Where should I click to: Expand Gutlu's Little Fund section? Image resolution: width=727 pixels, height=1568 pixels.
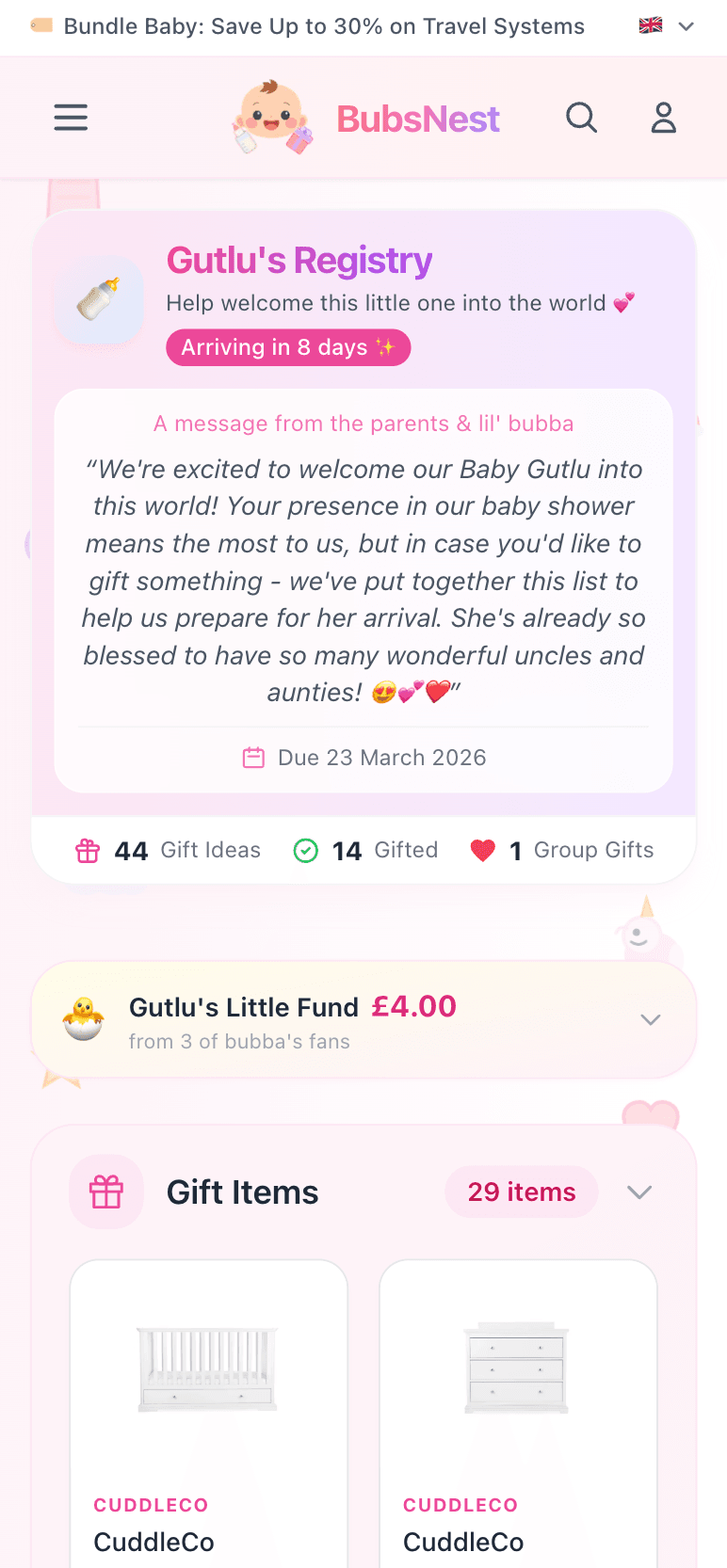650,1019
